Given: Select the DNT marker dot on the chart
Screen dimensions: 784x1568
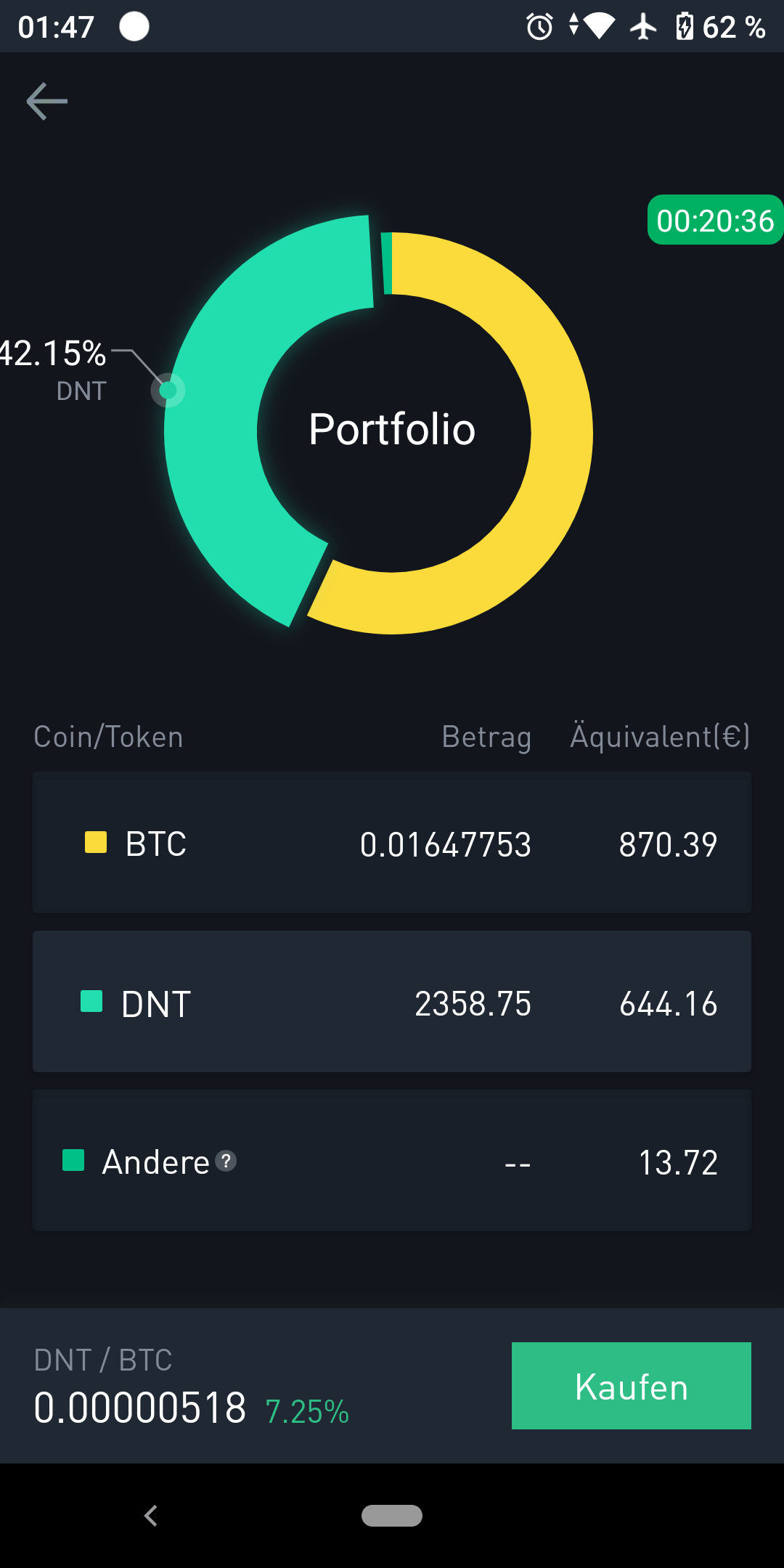Looking at the screenshot, I should point(168,391).
